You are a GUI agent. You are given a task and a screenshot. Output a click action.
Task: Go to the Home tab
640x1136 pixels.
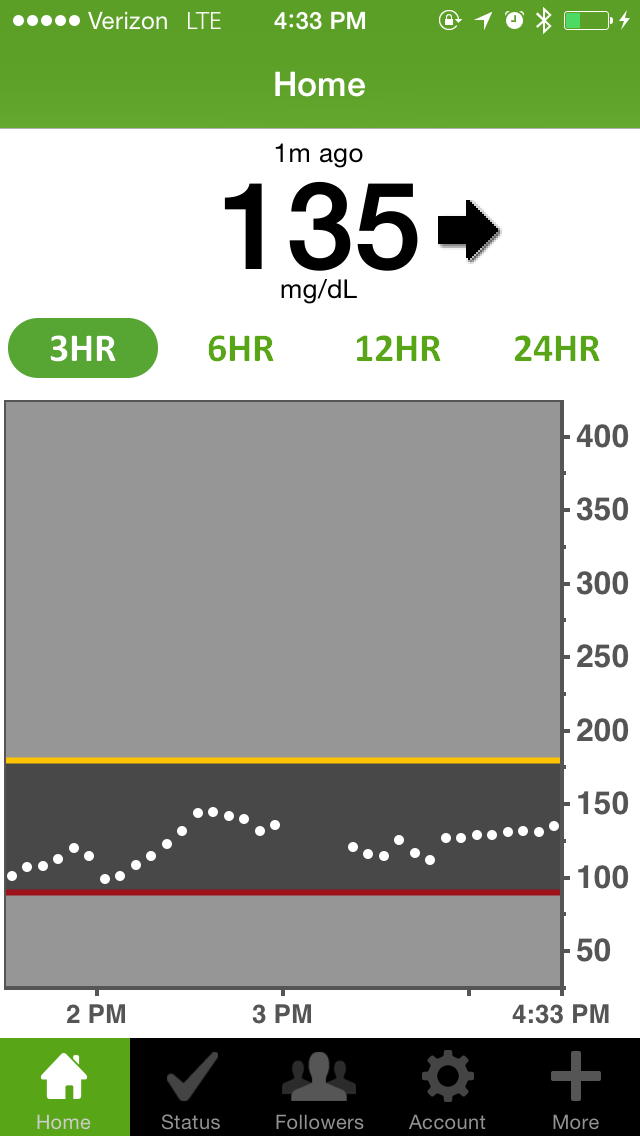pyautogui.click(x=64, y=1087)
